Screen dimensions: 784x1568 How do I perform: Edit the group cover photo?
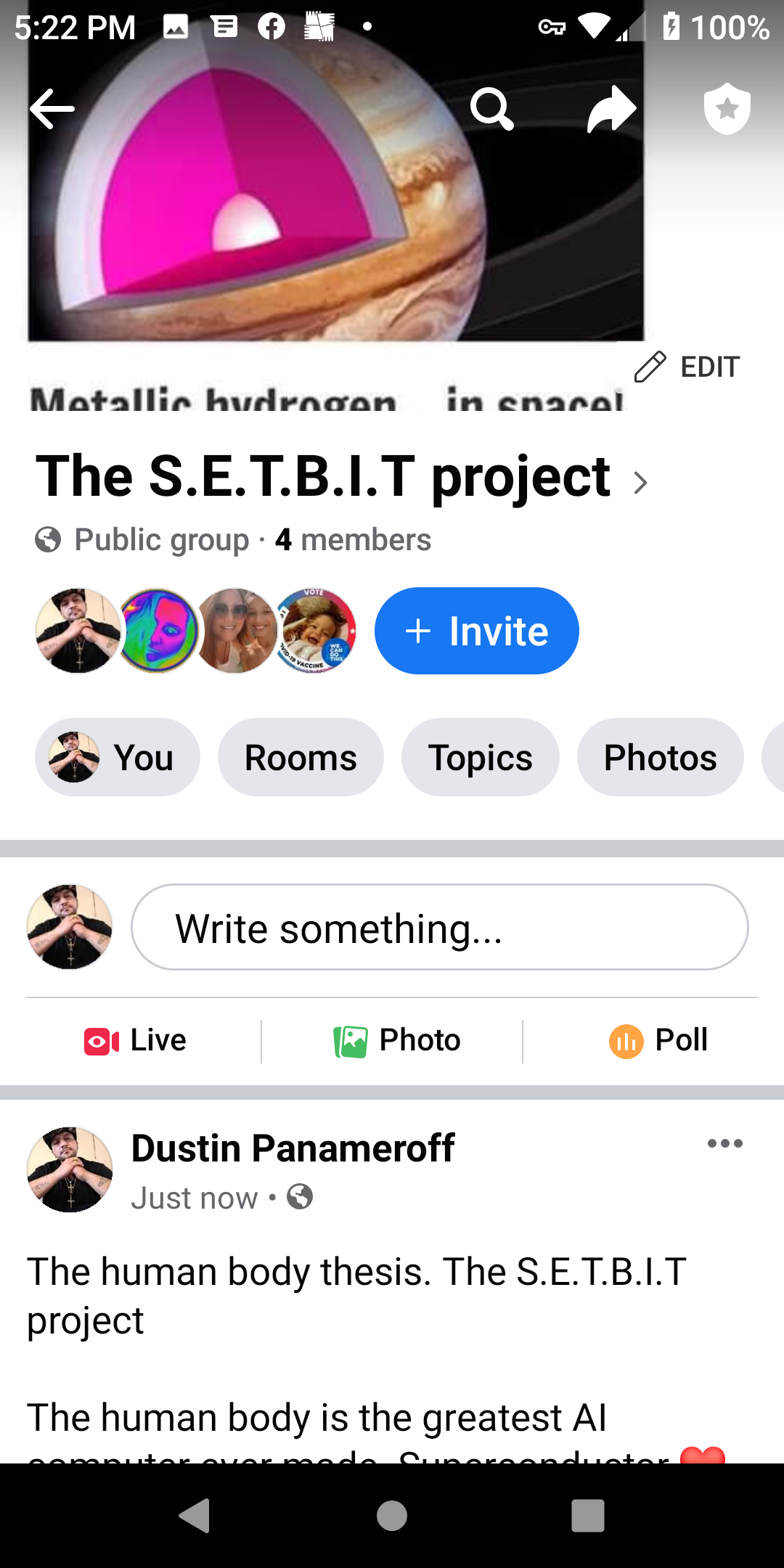coord(687,367)
